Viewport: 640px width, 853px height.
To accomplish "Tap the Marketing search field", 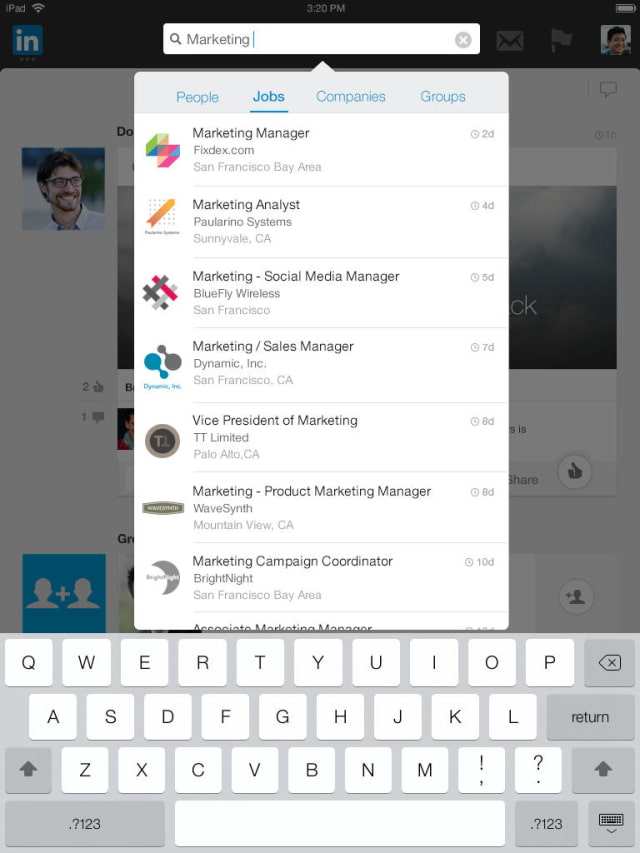I will pyautogui.click(x=310, y=40).
